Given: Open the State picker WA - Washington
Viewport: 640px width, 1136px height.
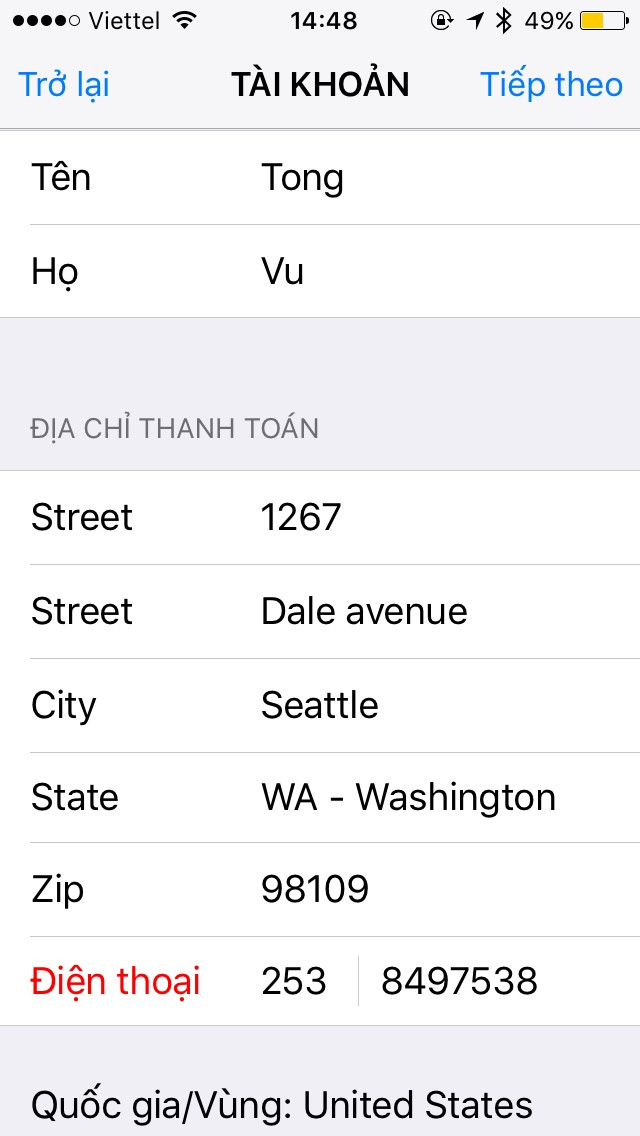Looking at the screenshot, I should coord(449,797).
